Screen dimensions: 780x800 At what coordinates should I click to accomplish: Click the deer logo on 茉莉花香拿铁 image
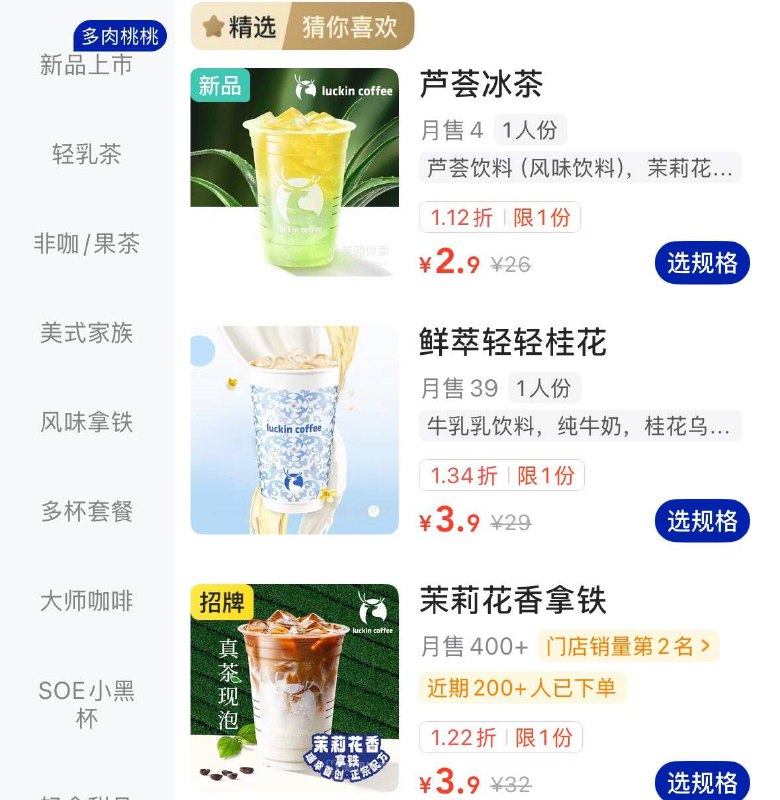coord(371,611)
